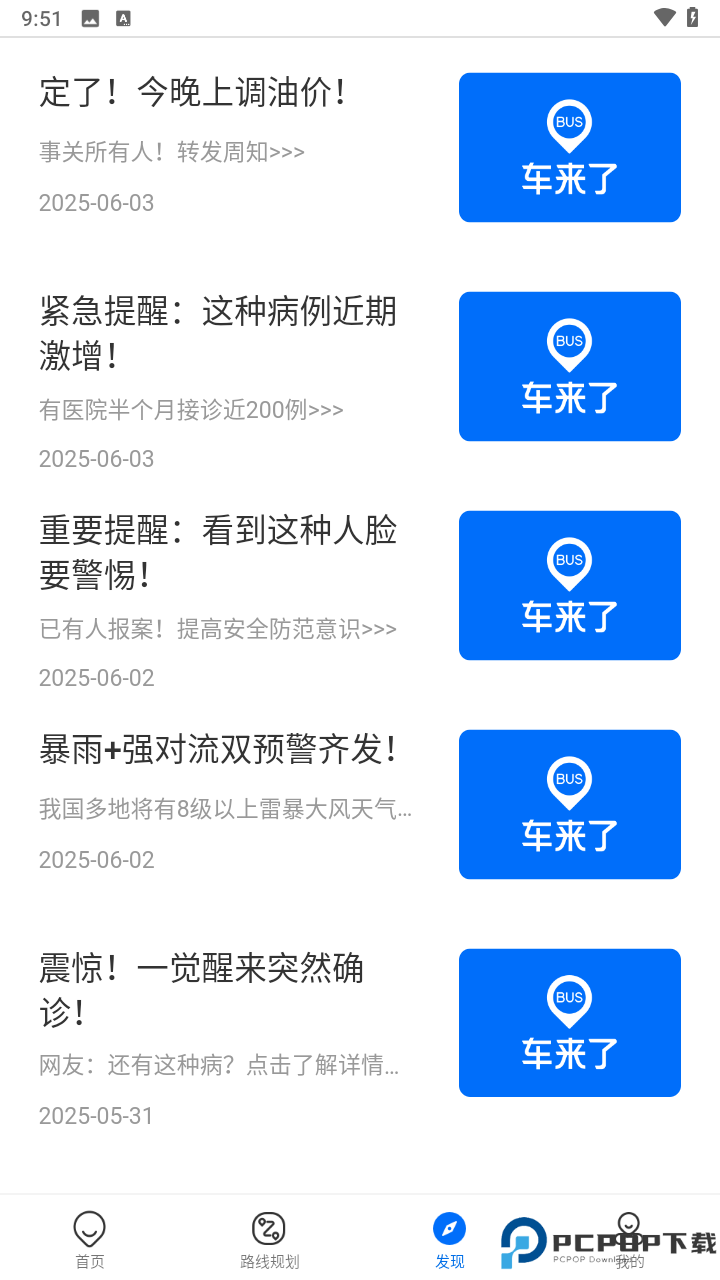The image size is (720, 1280).
Task: Tap the battery icon in status bar
Action: point(694,16)
